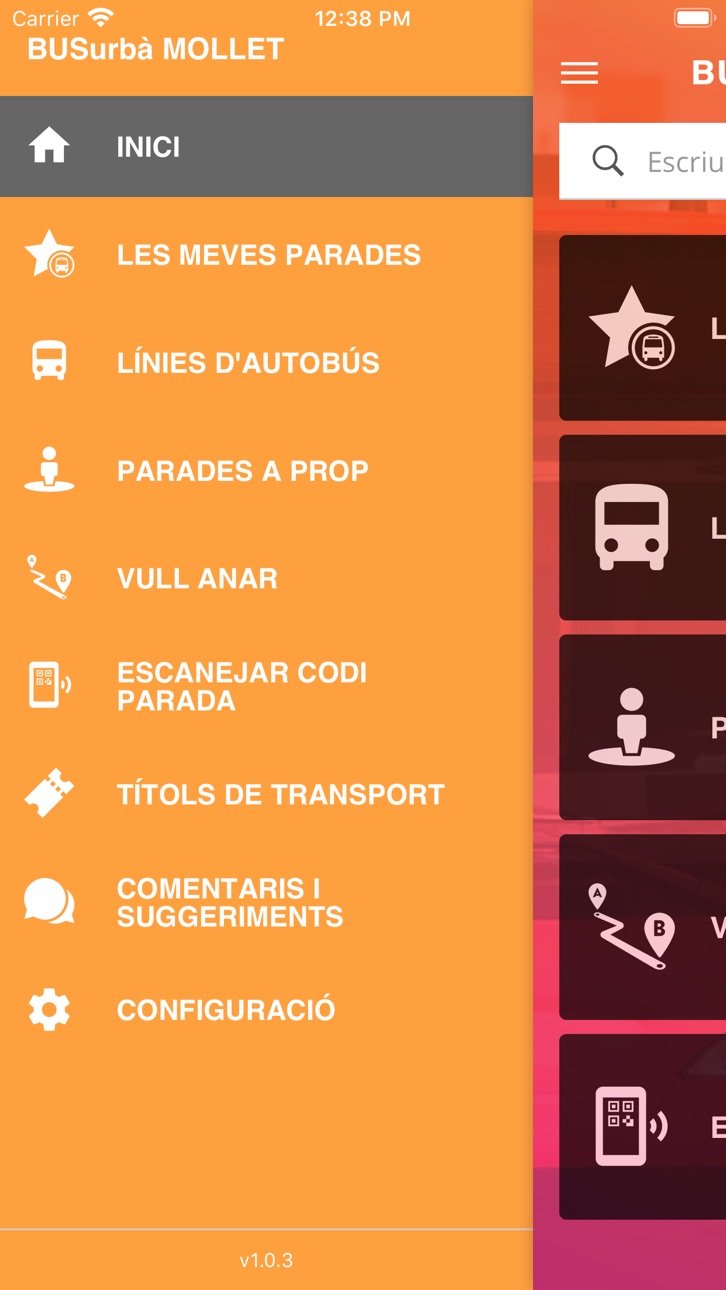Open the QR phone scan card
The width and height of the screenshot is (726, 1290).
(x=642, y=1127)
